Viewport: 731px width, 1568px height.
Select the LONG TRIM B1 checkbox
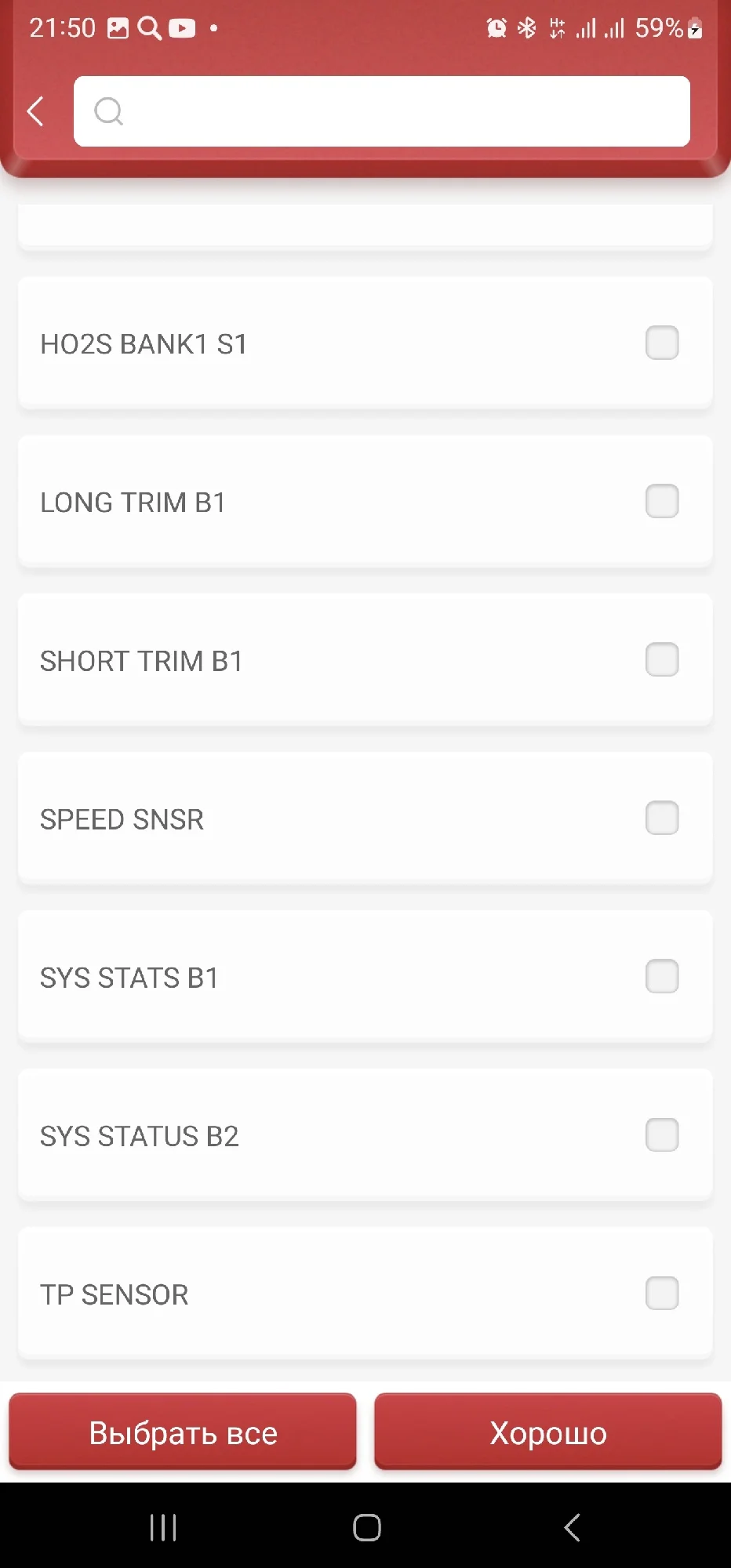661,502
